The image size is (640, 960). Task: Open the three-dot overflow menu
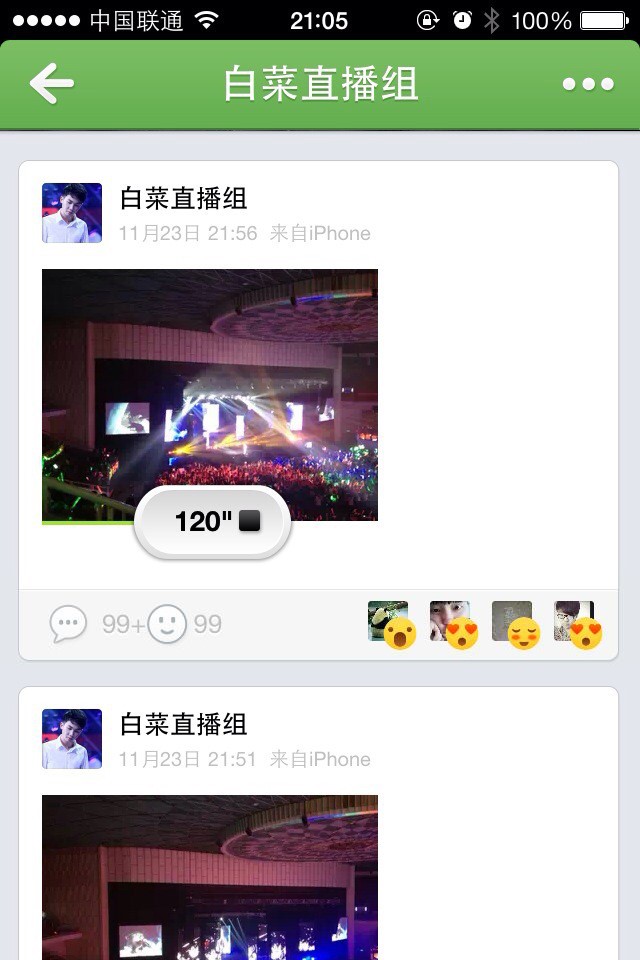point(588,84)
